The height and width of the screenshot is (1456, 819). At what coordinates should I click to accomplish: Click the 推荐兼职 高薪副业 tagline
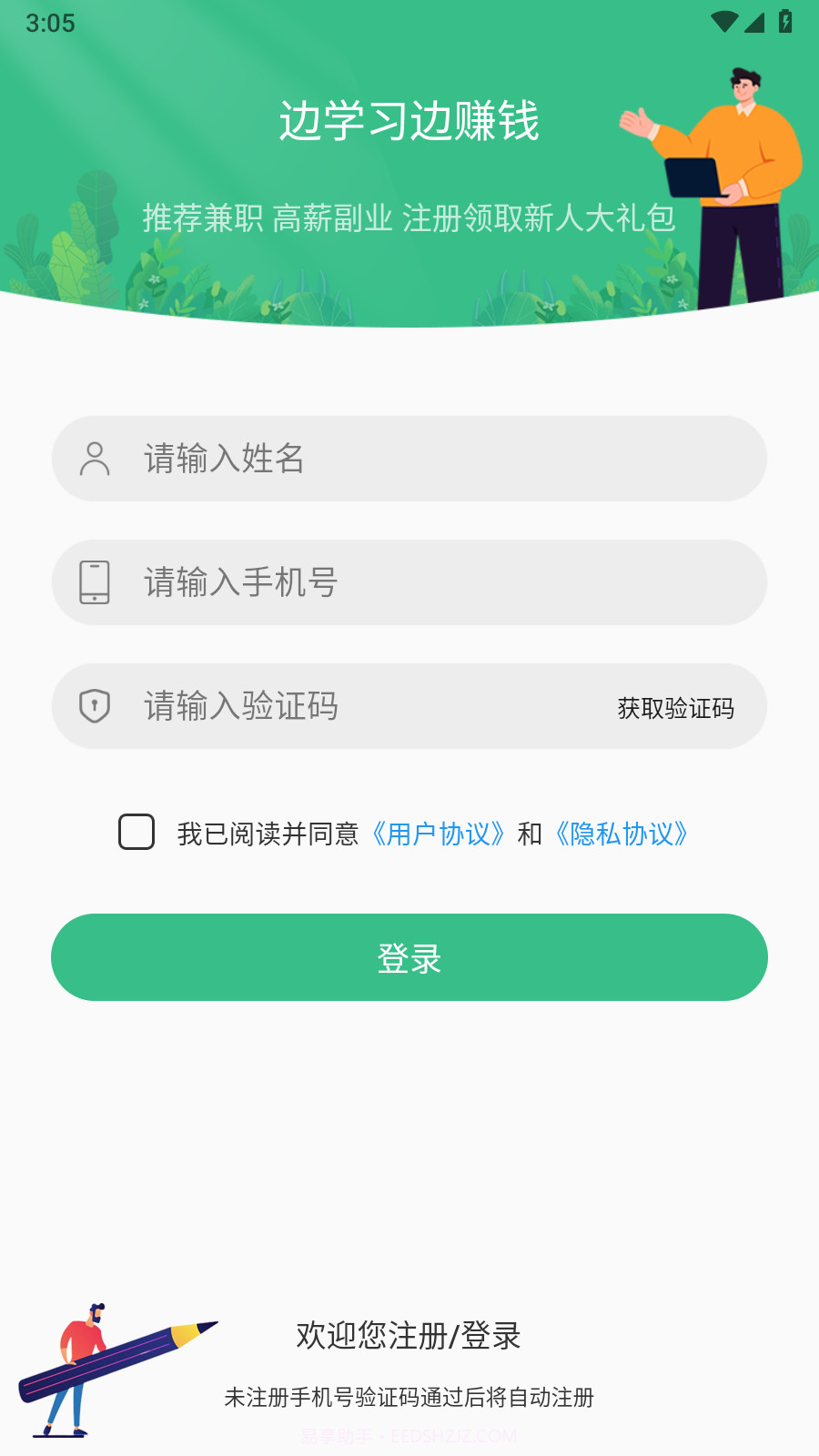pyautogui.click(x=409, y=217)
